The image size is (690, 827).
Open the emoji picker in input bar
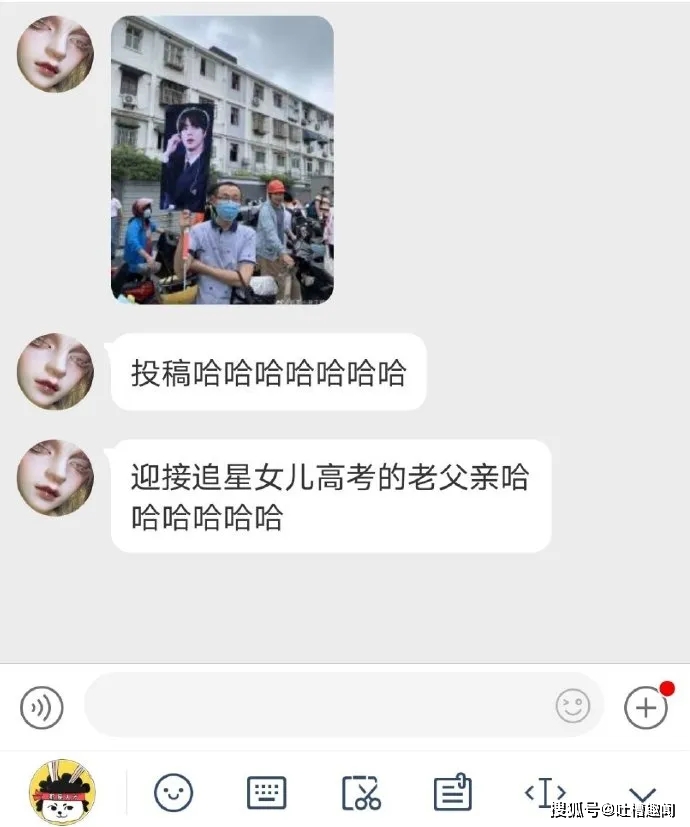click(573, 706)
